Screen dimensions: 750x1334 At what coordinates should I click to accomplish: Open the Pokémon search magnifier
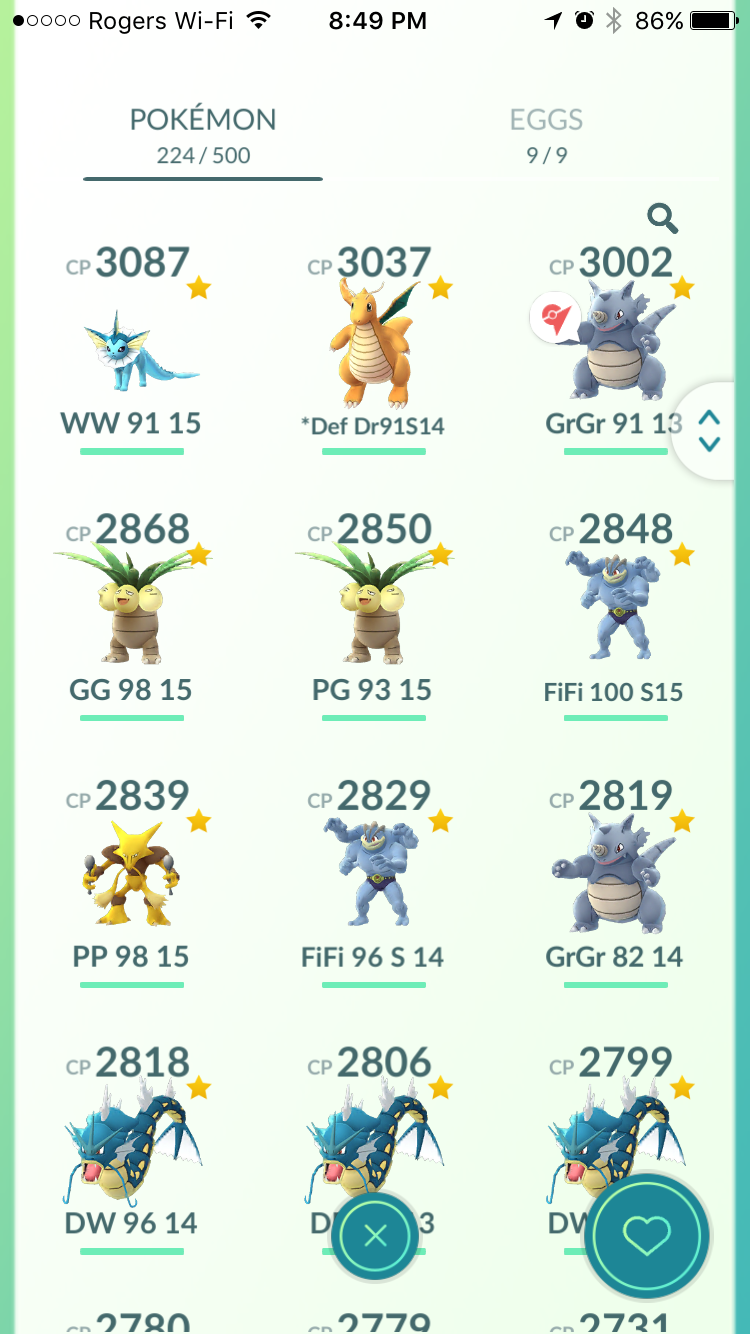point(662,217)
